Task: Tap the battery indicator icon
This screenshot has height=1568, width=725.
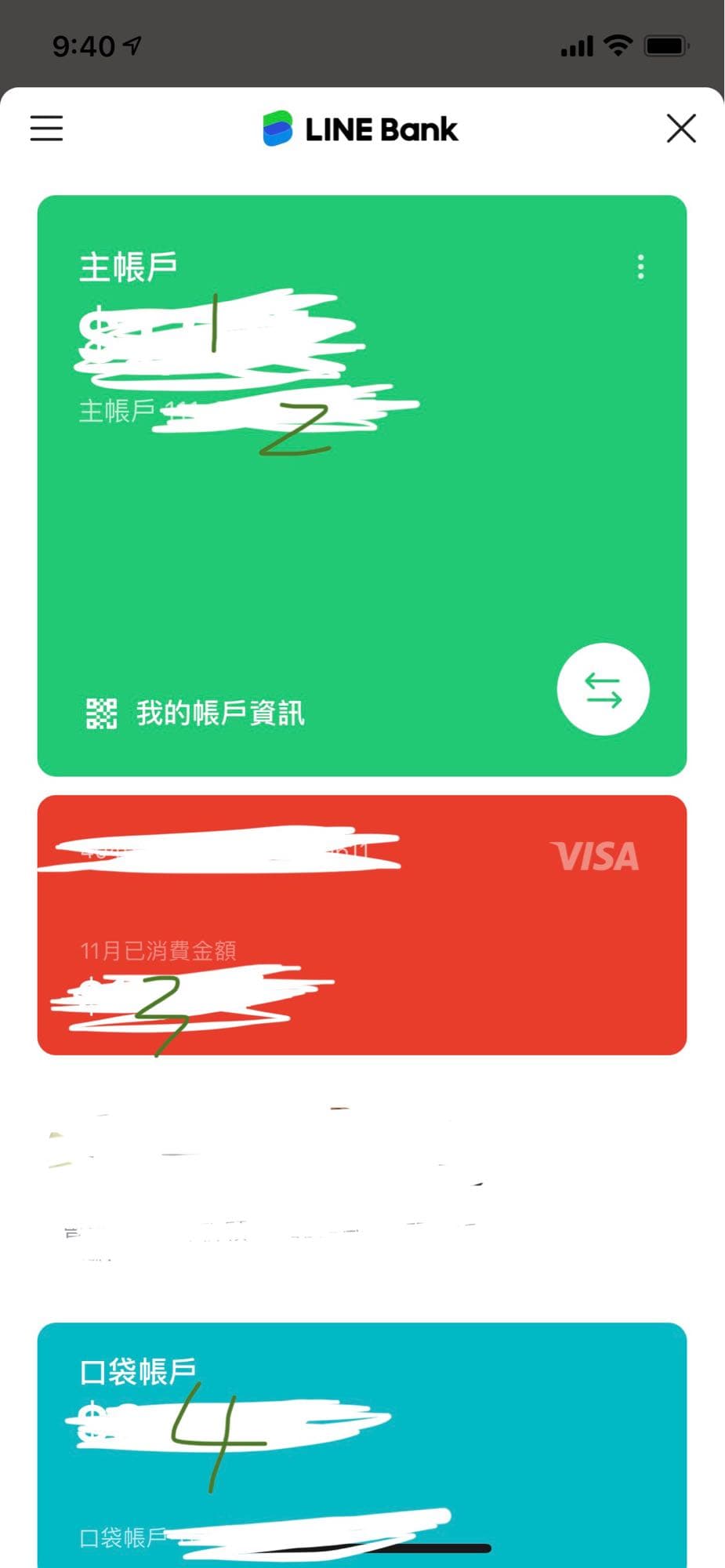Action: 665,45
